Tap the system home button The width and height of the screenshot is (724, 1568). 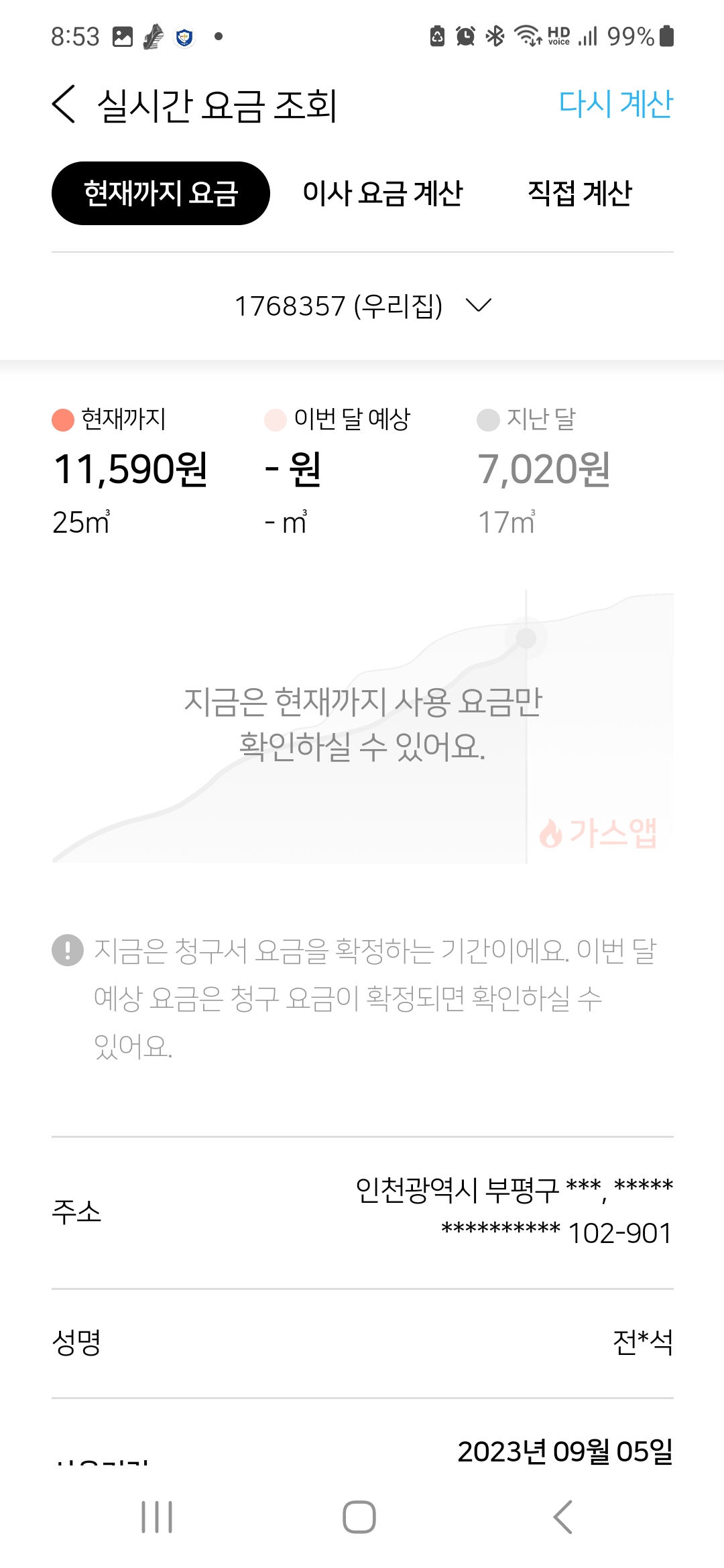click(359, 1517)
